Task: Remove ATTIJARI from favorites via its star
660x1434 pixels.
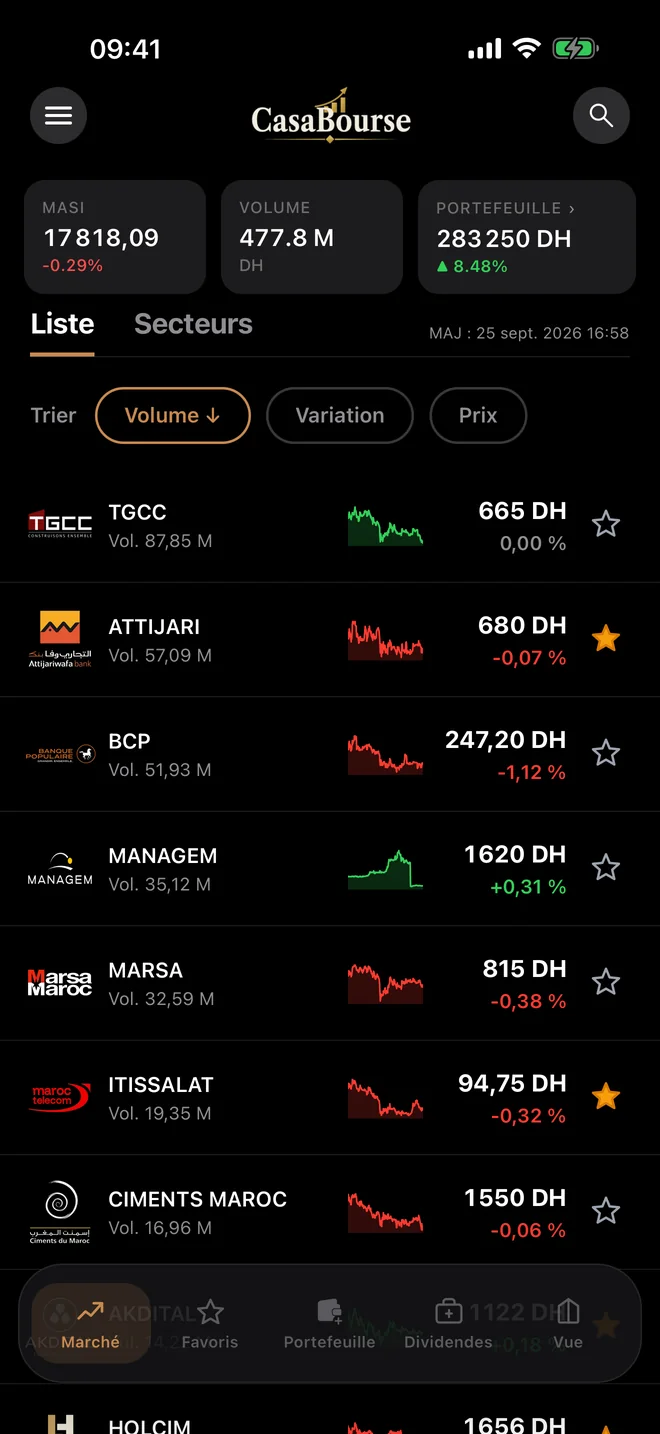Action: [606, 638]
